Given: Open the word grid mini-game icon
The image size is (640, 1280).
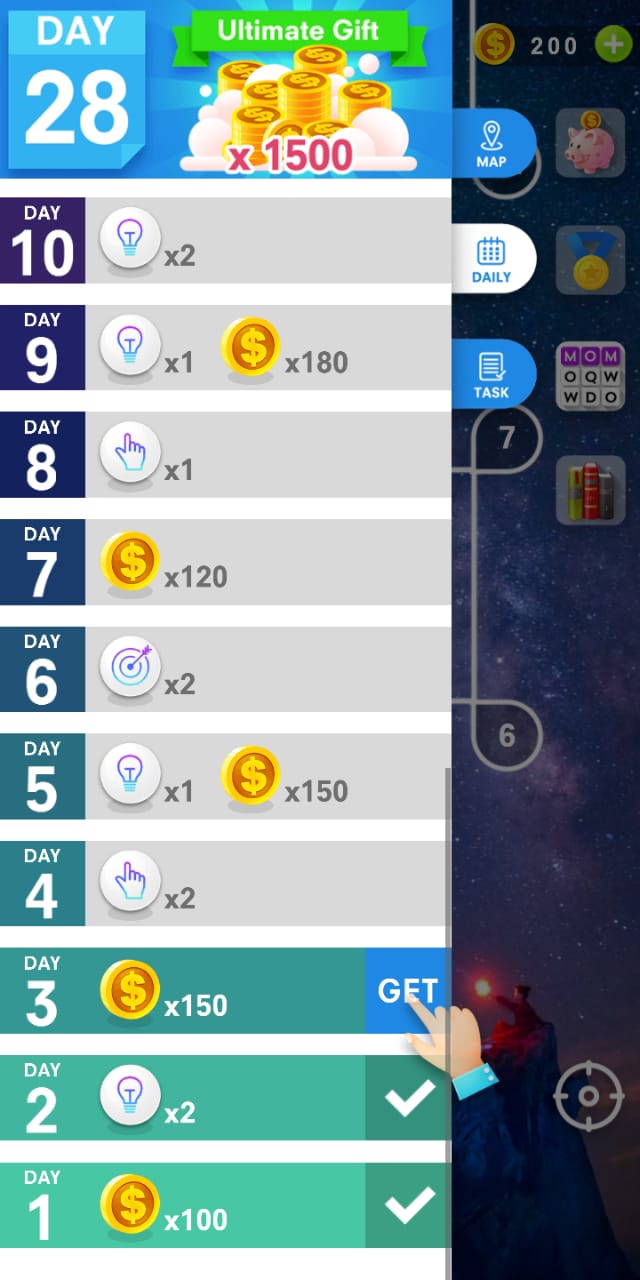Looking at the screenshot, I should [590, 375].
